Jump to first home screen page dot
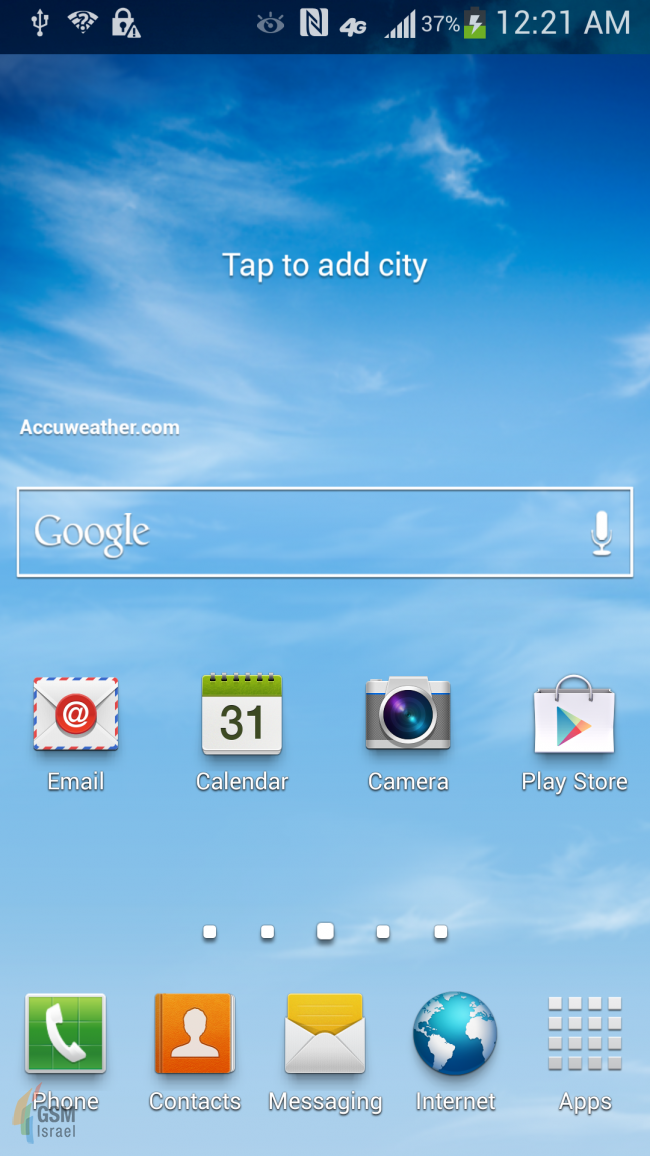The width and height of the screenshot is (650, 1156). 210,932
